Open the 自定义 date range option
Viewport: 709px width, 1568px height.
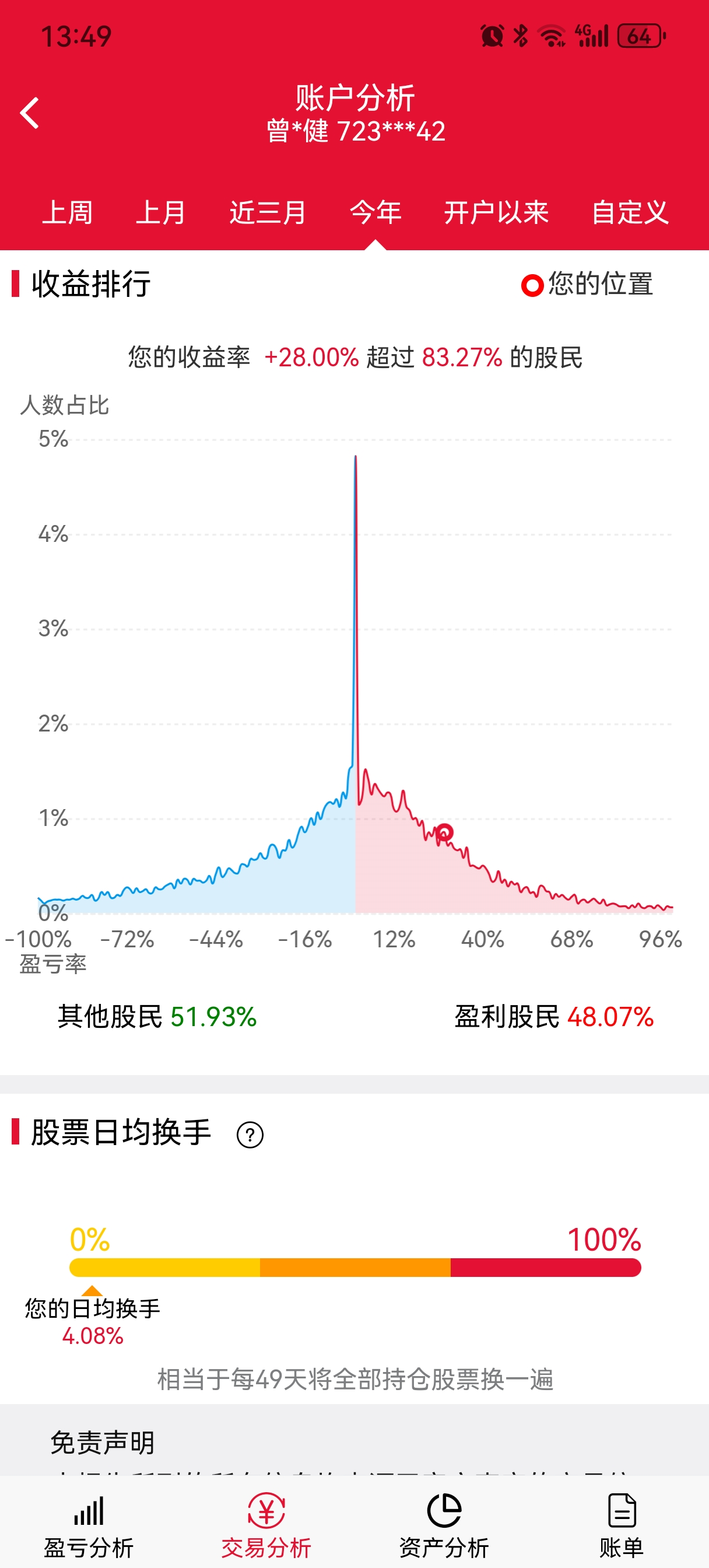pyautogui.click(x=630, y=212)
